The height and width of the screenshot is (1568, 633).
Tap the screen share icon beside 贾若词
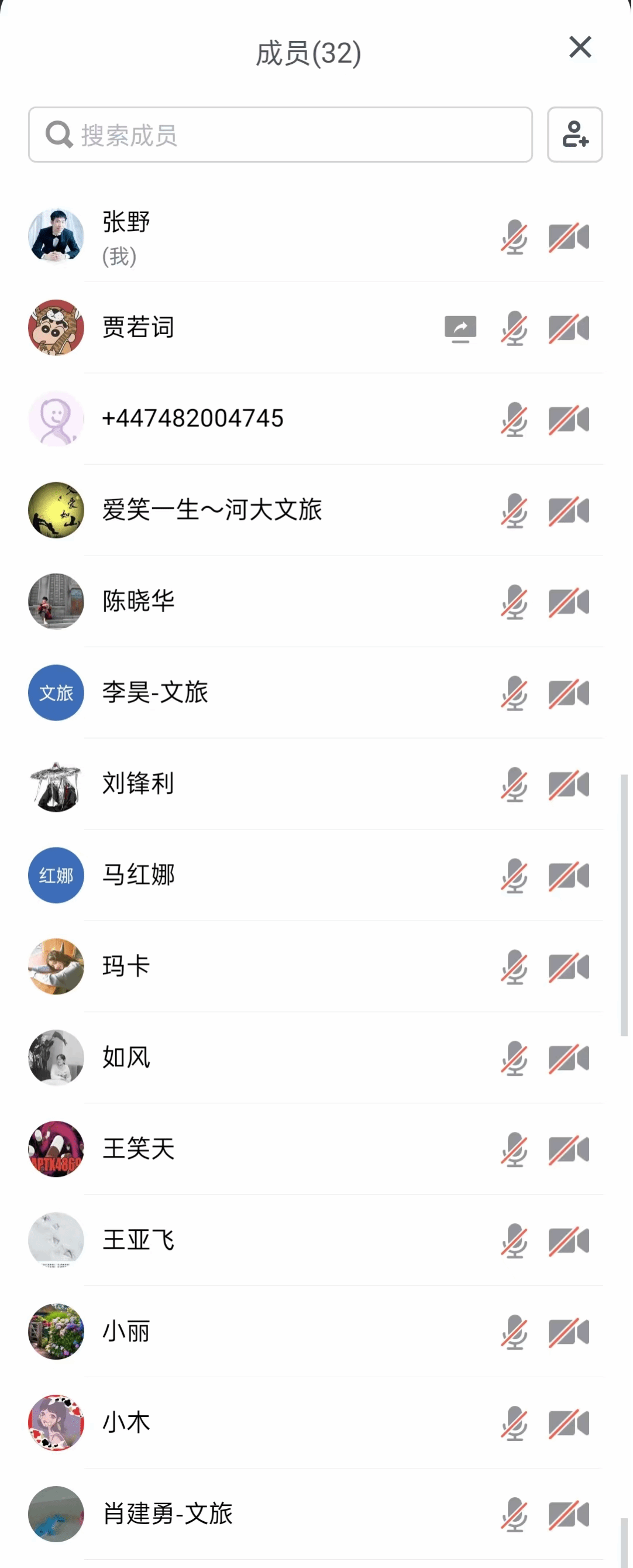[460, 329]
